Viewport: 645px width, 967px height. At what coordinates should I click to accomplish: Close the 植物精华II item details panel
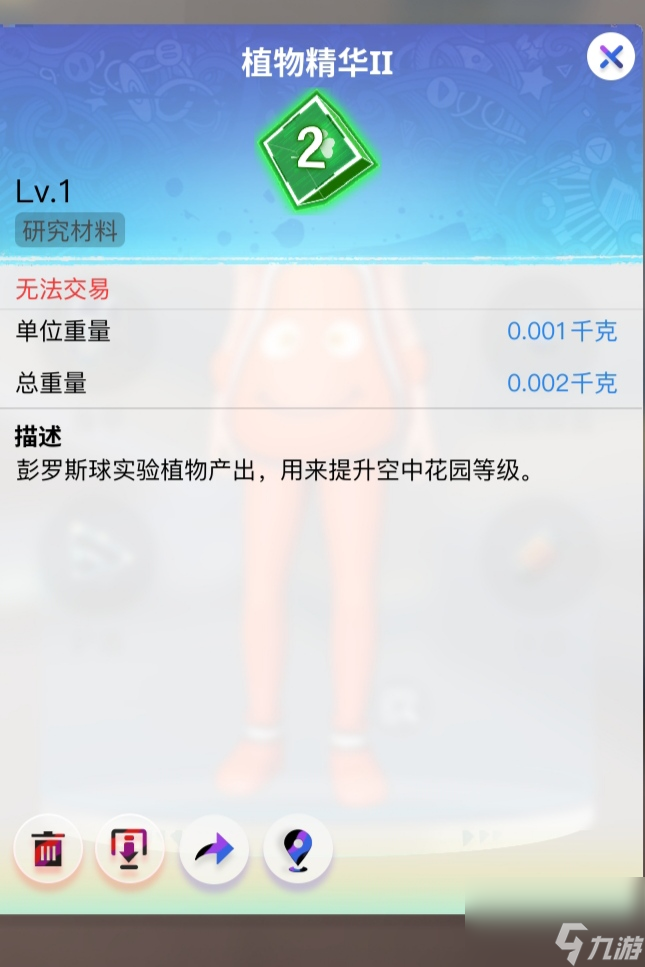(610, 57)
